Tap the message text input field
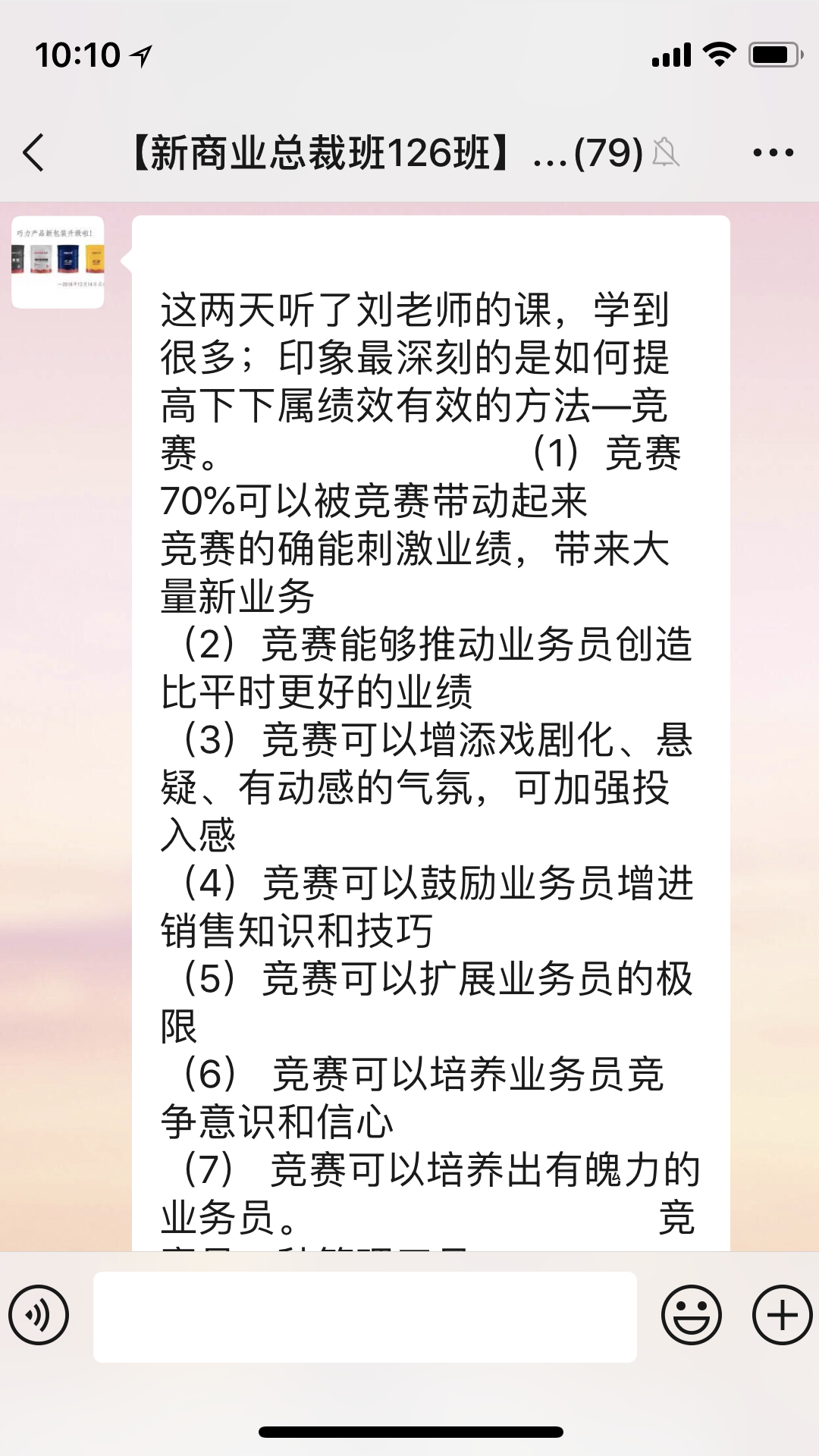Screen dimensions: 819x1456 click(364, 1316)
